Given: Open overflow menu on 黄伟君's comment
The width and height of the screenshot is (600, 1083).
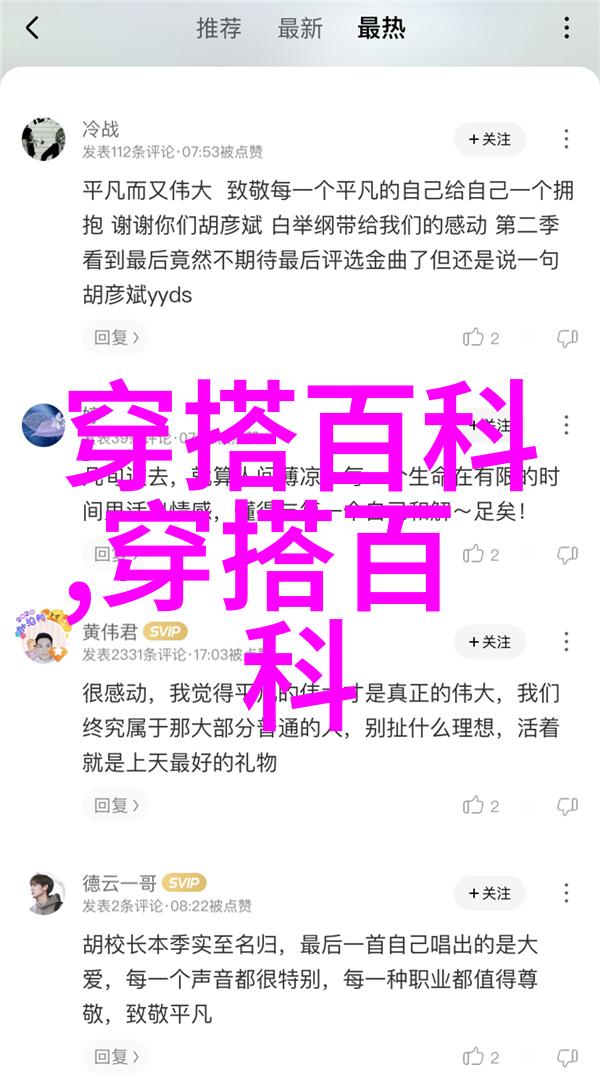Looking at the screenshot, I should (567, 642).
